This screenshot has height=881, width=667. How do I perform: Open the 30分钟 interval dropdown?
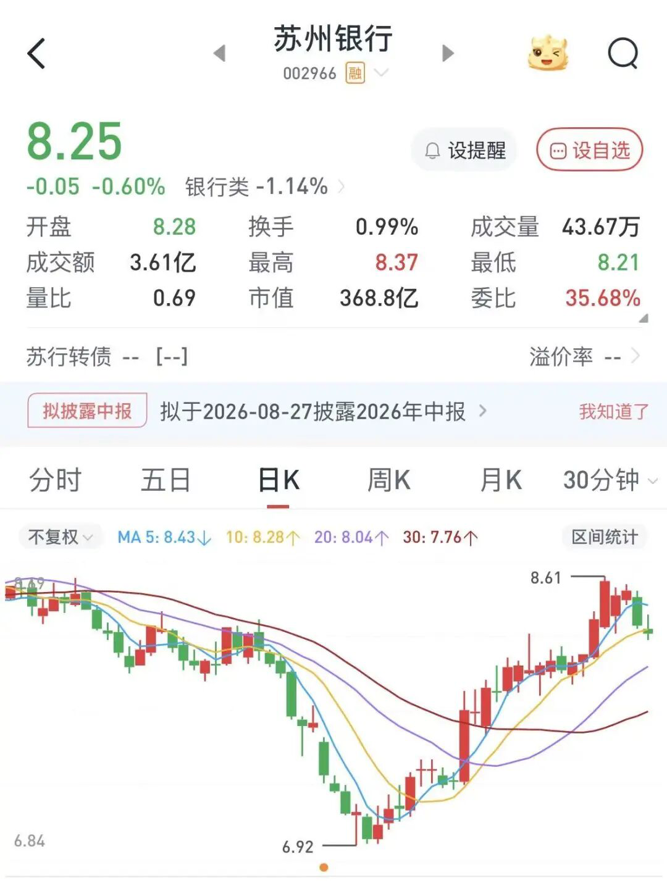click(x=610, y=480)
